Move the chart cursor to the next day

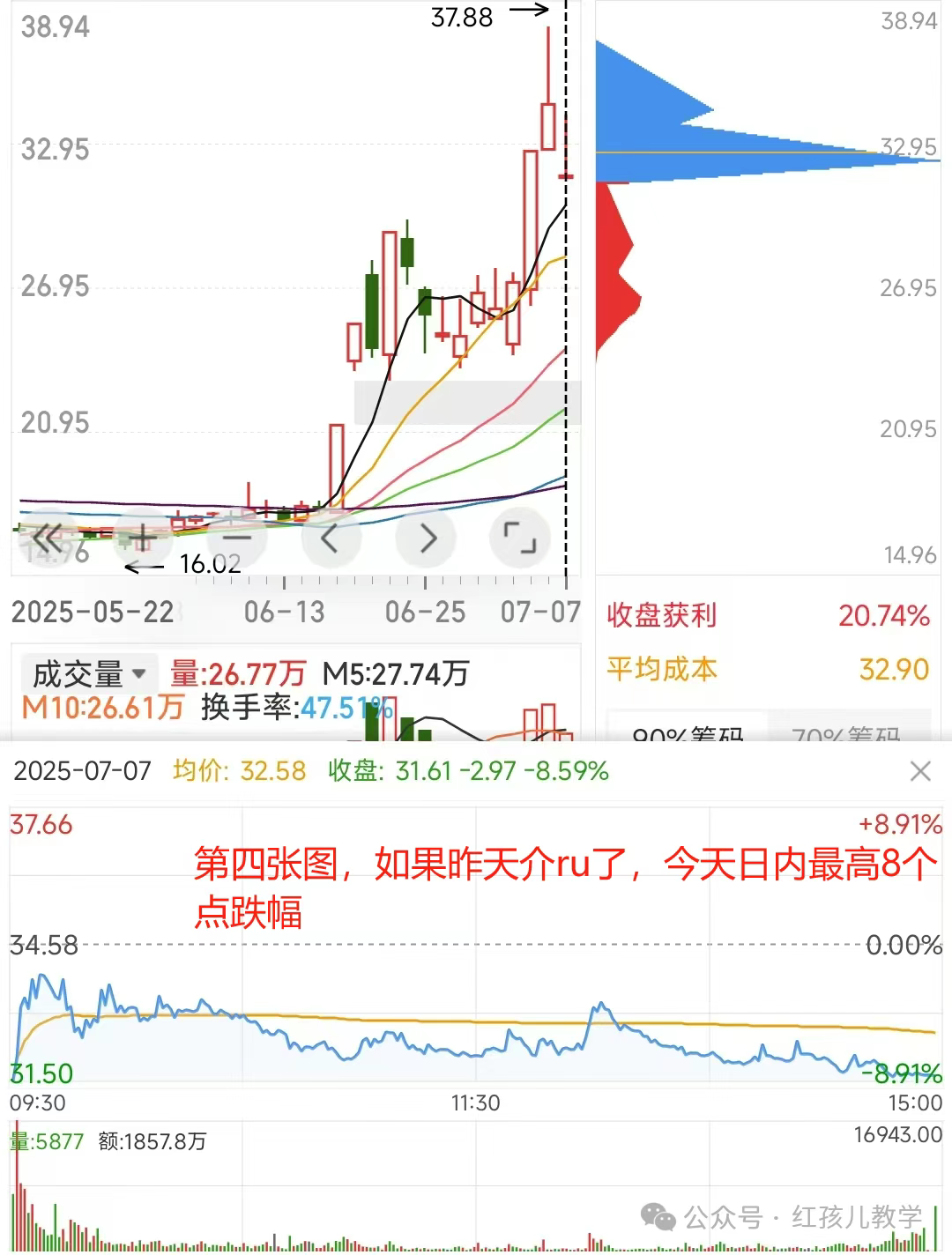click(427, 537)
